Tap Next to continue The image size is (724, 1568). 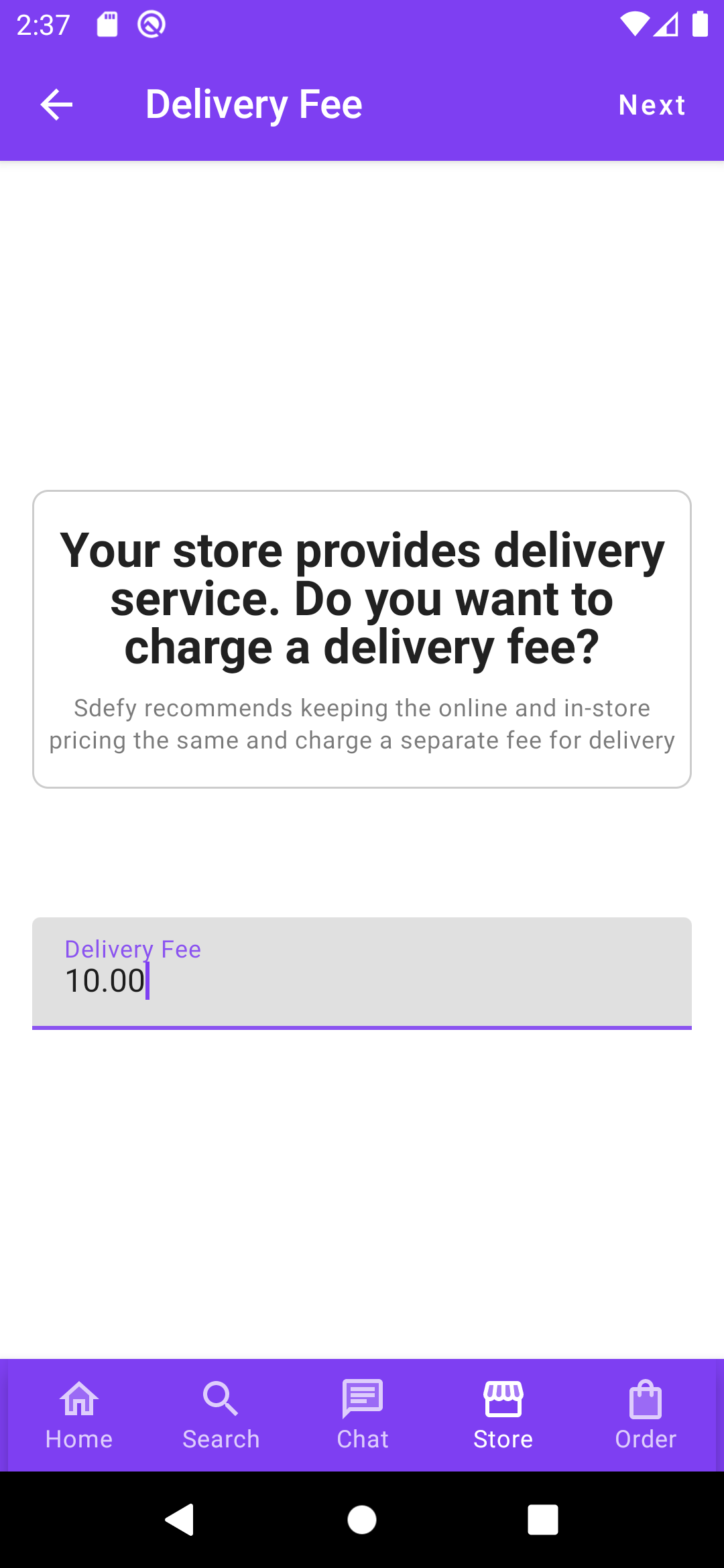point(652,105)
